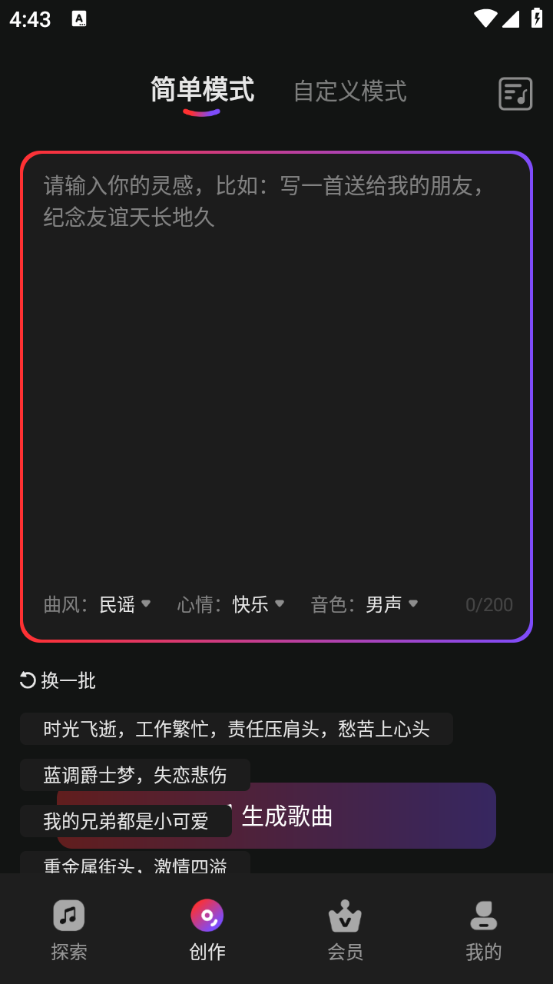
Task: Go to the 探索 tab
Action: coord(69,930)
